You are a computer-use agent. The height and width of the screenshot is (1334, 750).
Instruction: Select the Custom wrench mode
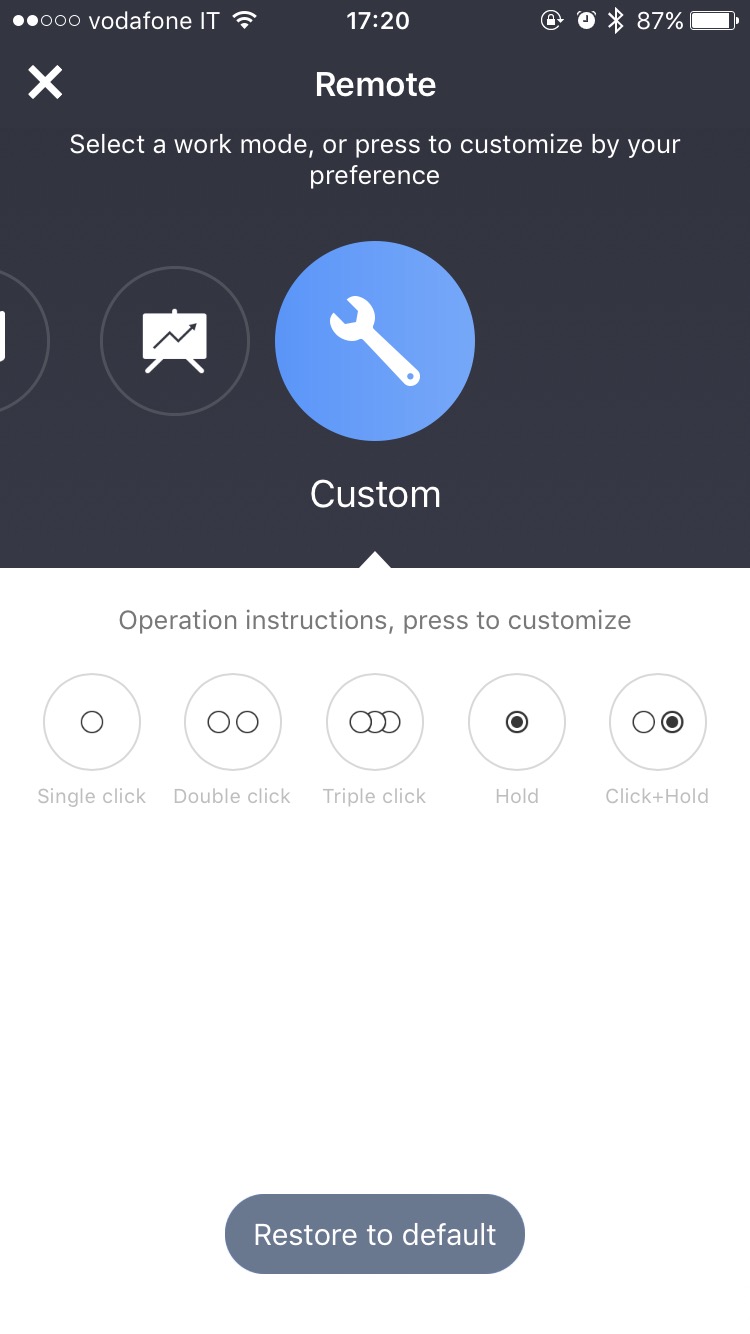coord(375,341)
